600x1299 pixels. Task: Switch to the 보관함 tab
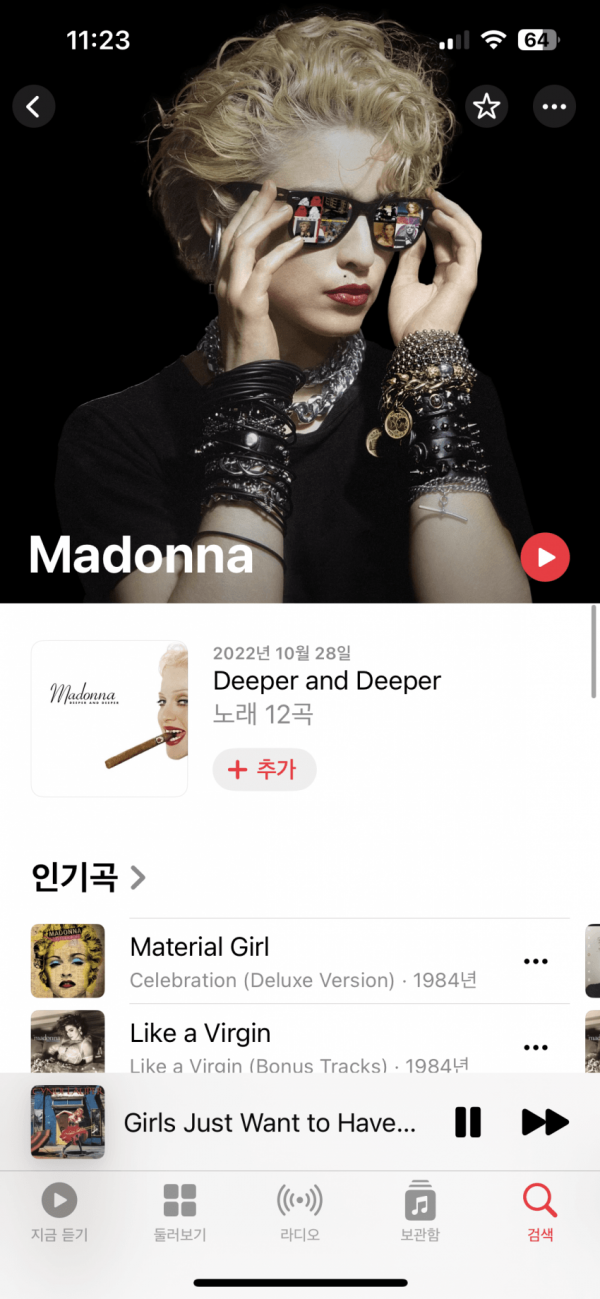tap(419, 1212)
